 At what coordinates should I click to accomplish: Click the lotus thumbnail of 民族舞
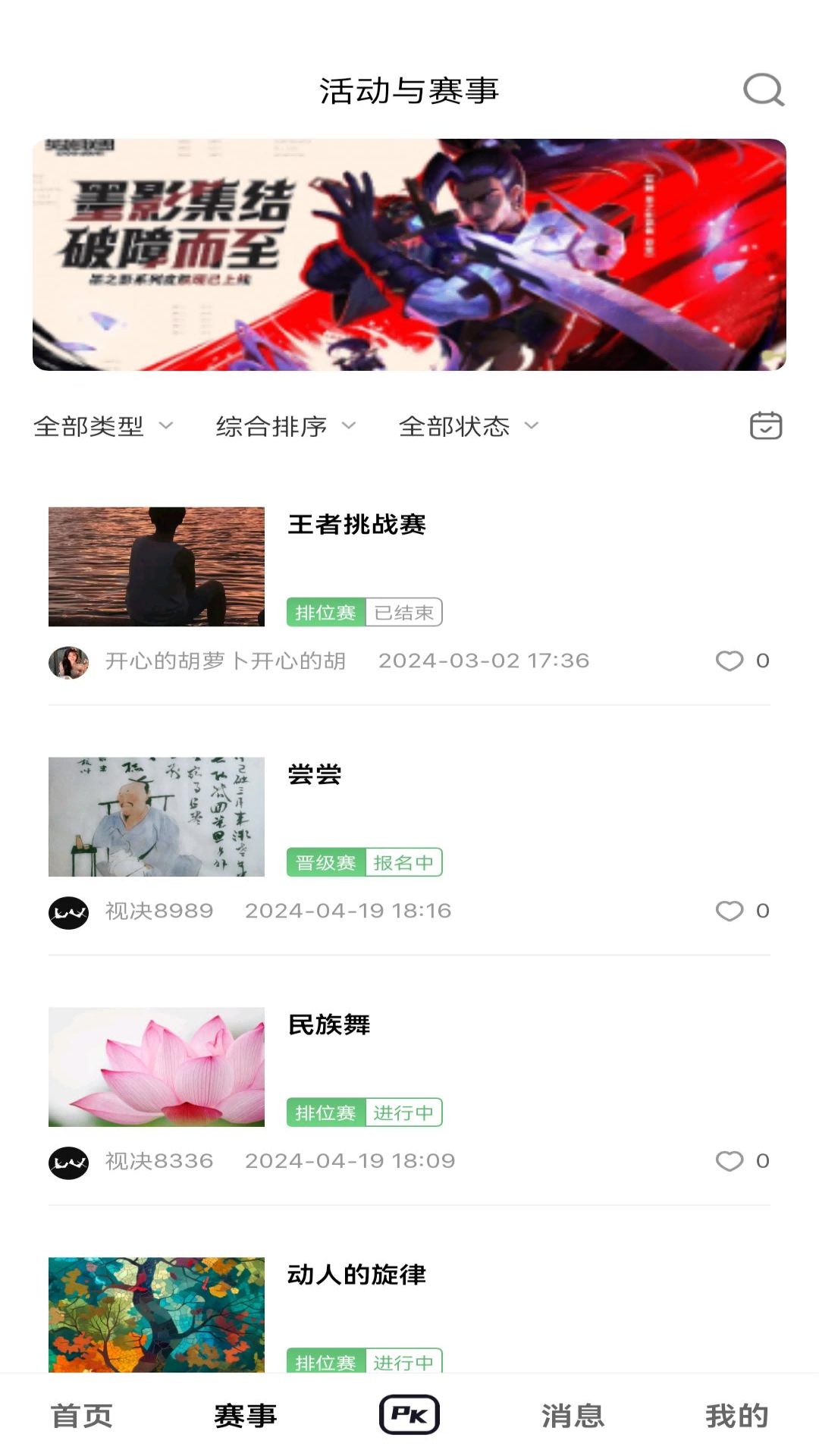(155, 1067)
